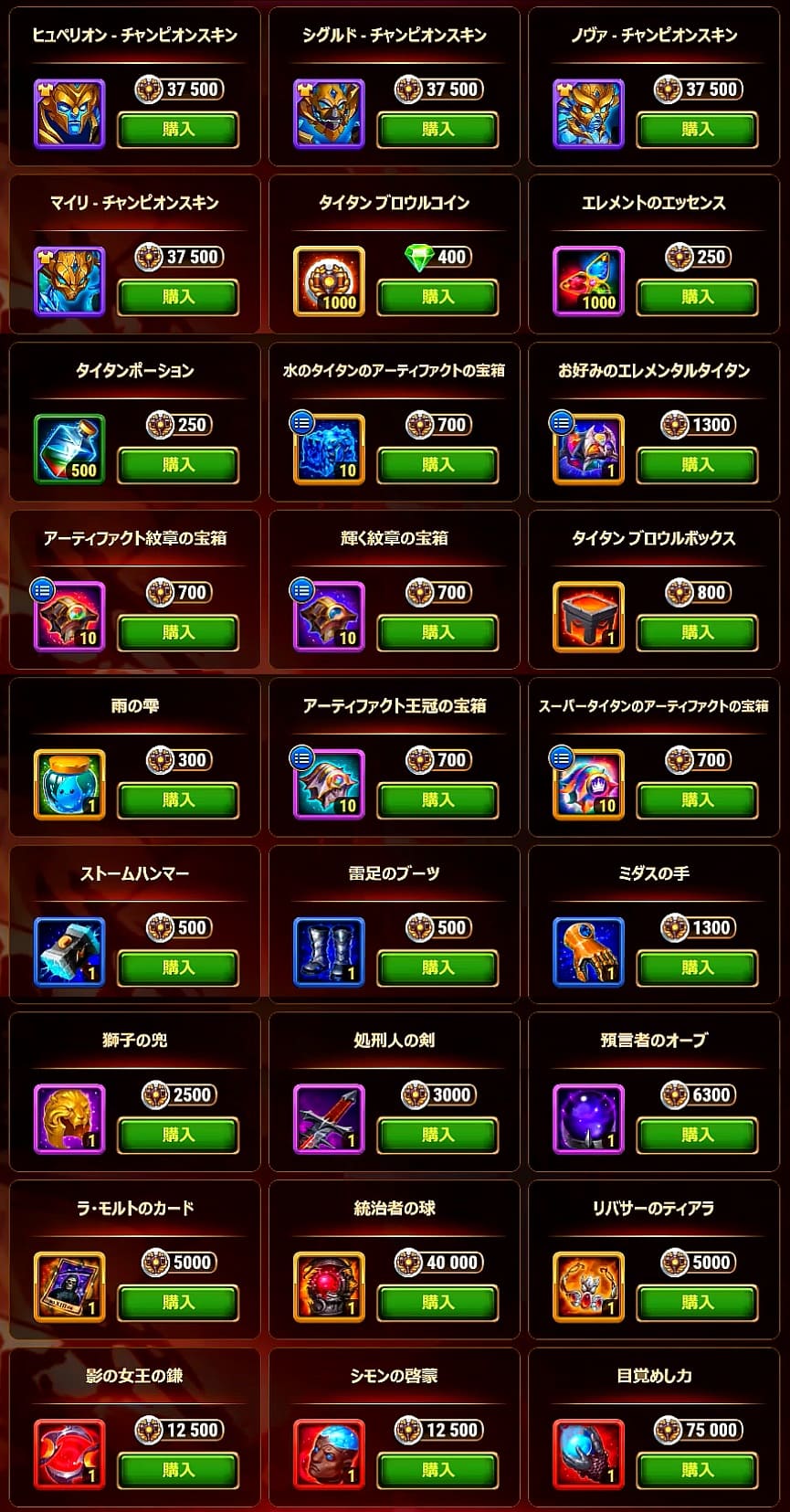
Task: Purchase 預言者のオーブ for 6300
Action: point(697,1135)
